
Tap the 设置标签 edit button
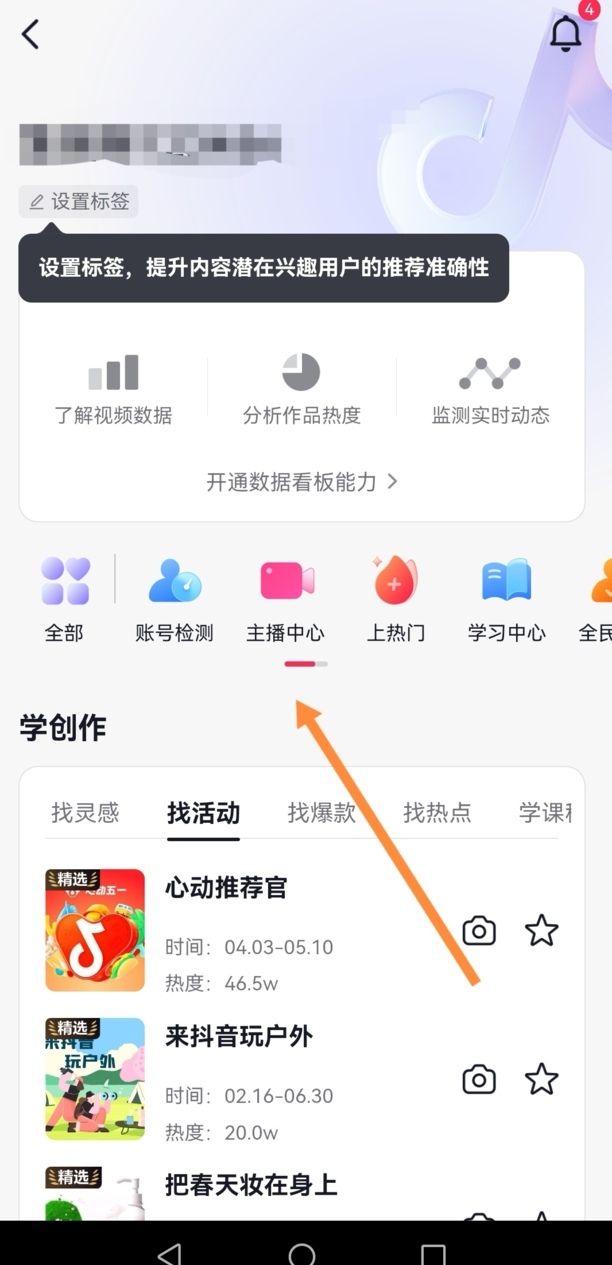tap(79, 202)
